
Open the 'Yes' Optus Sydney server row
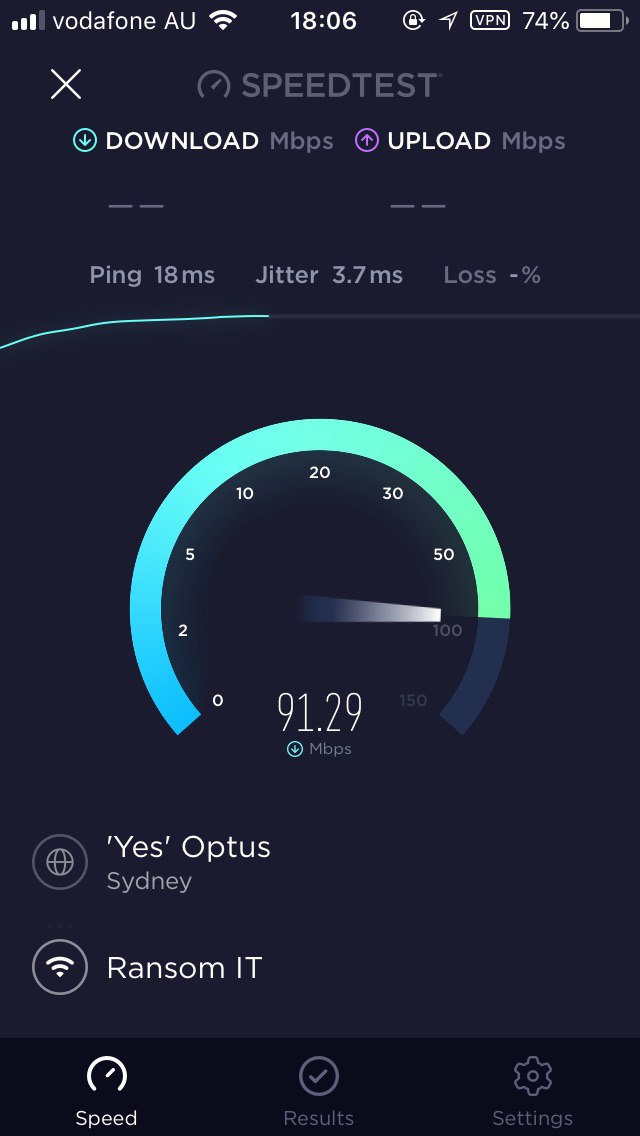click(x=188, y=862)
